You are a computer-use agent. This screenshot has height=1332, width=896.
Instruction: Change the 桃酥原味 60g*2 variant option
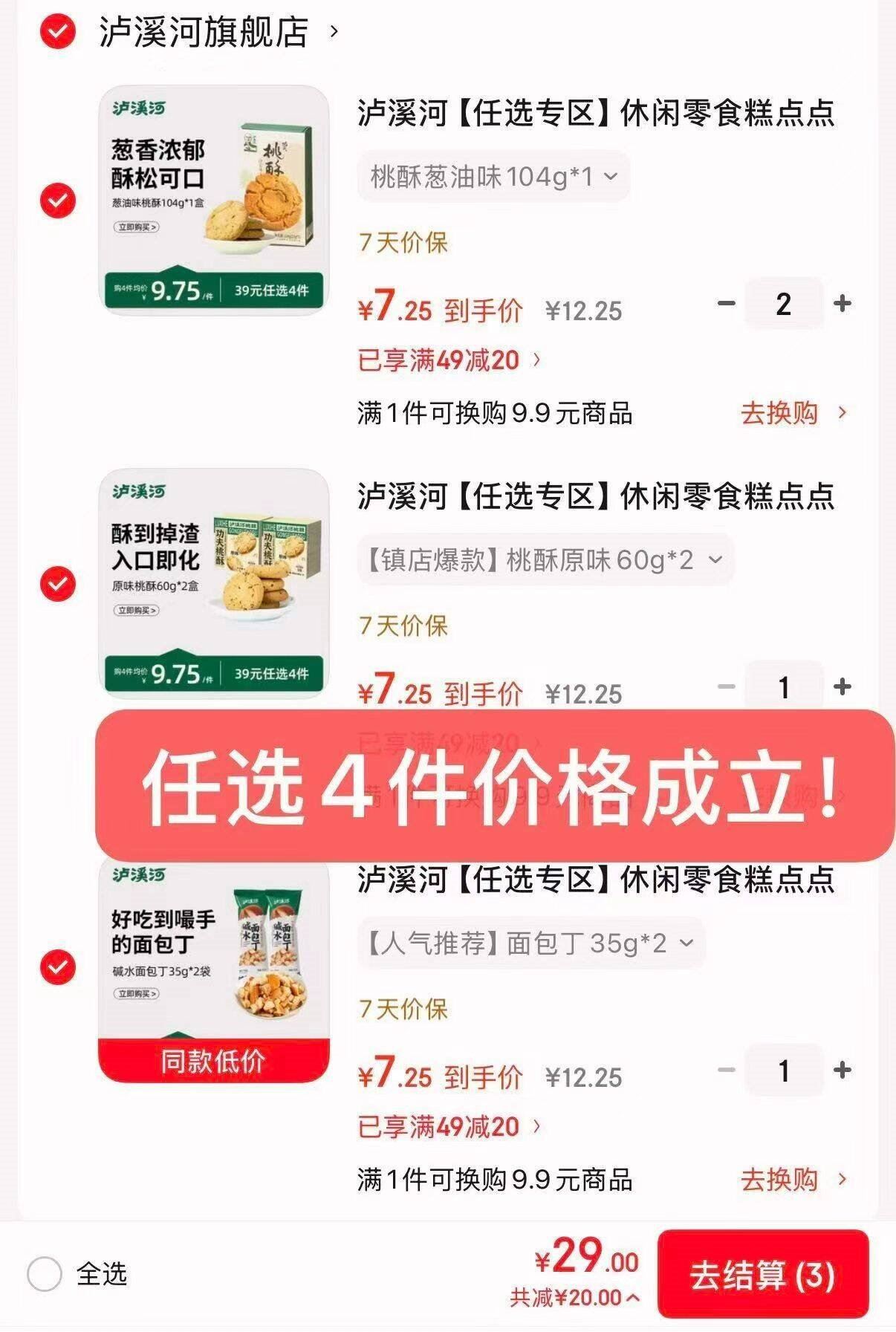[545, 559]
